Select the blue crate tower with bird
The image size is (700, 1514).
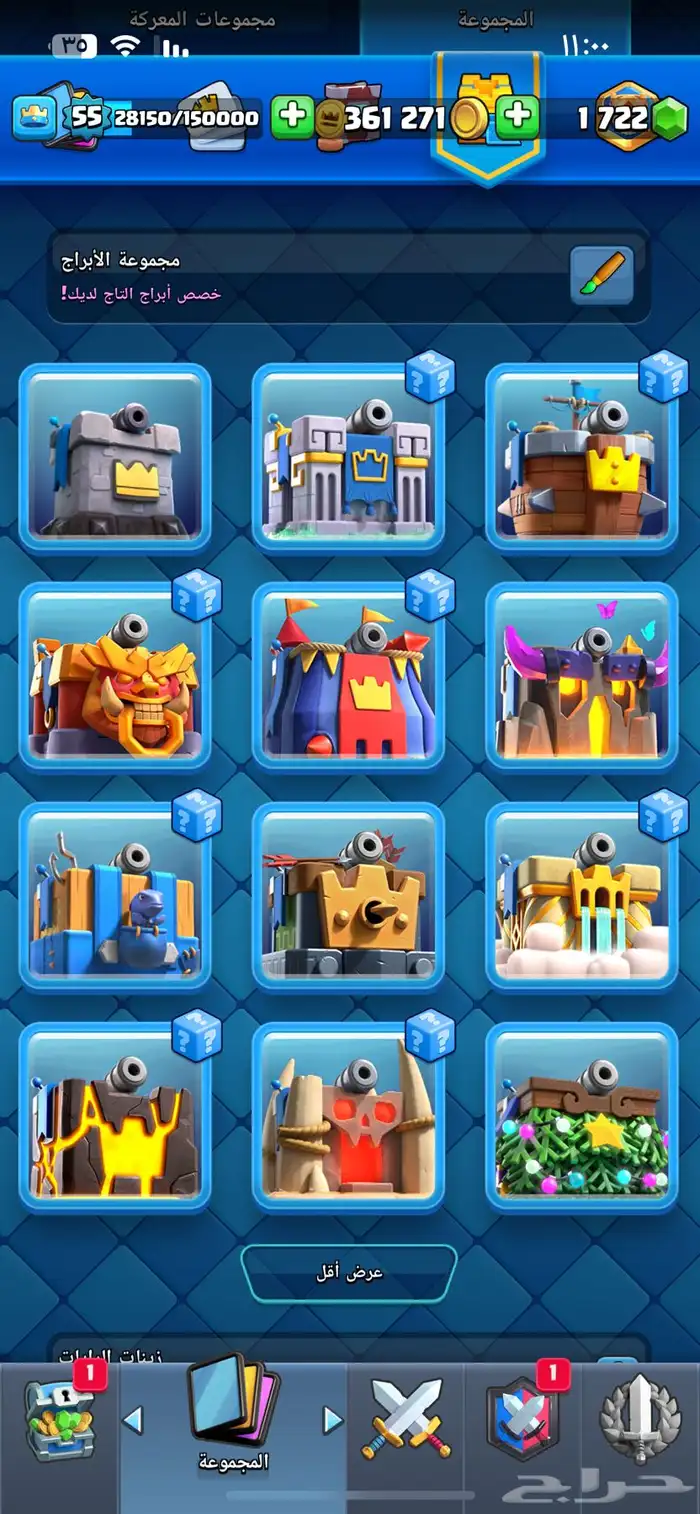tap(115, 897)
